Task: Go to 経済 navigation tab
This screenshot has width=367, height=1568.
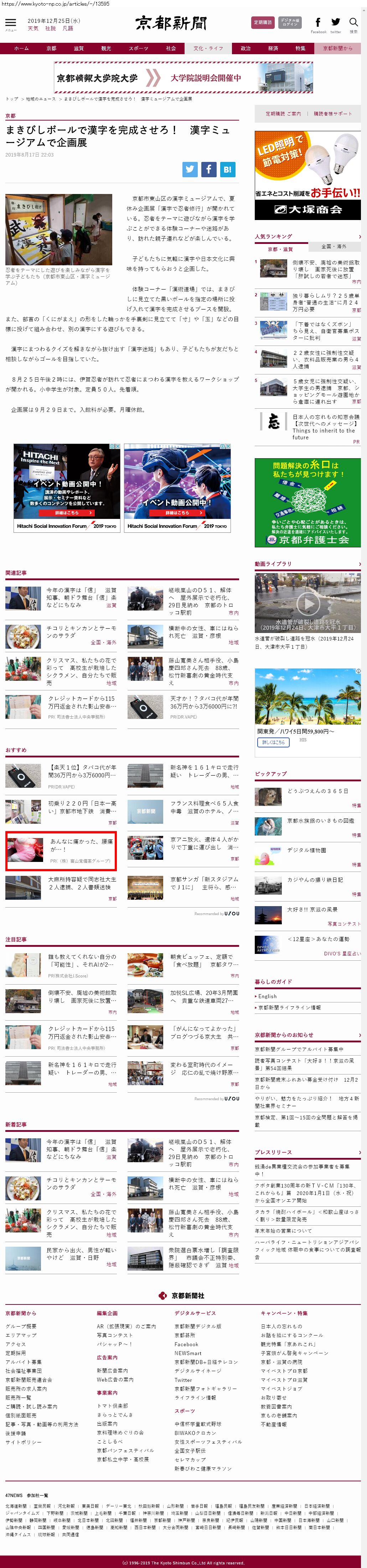Action: pyautogui.click(x=273, y=48)
